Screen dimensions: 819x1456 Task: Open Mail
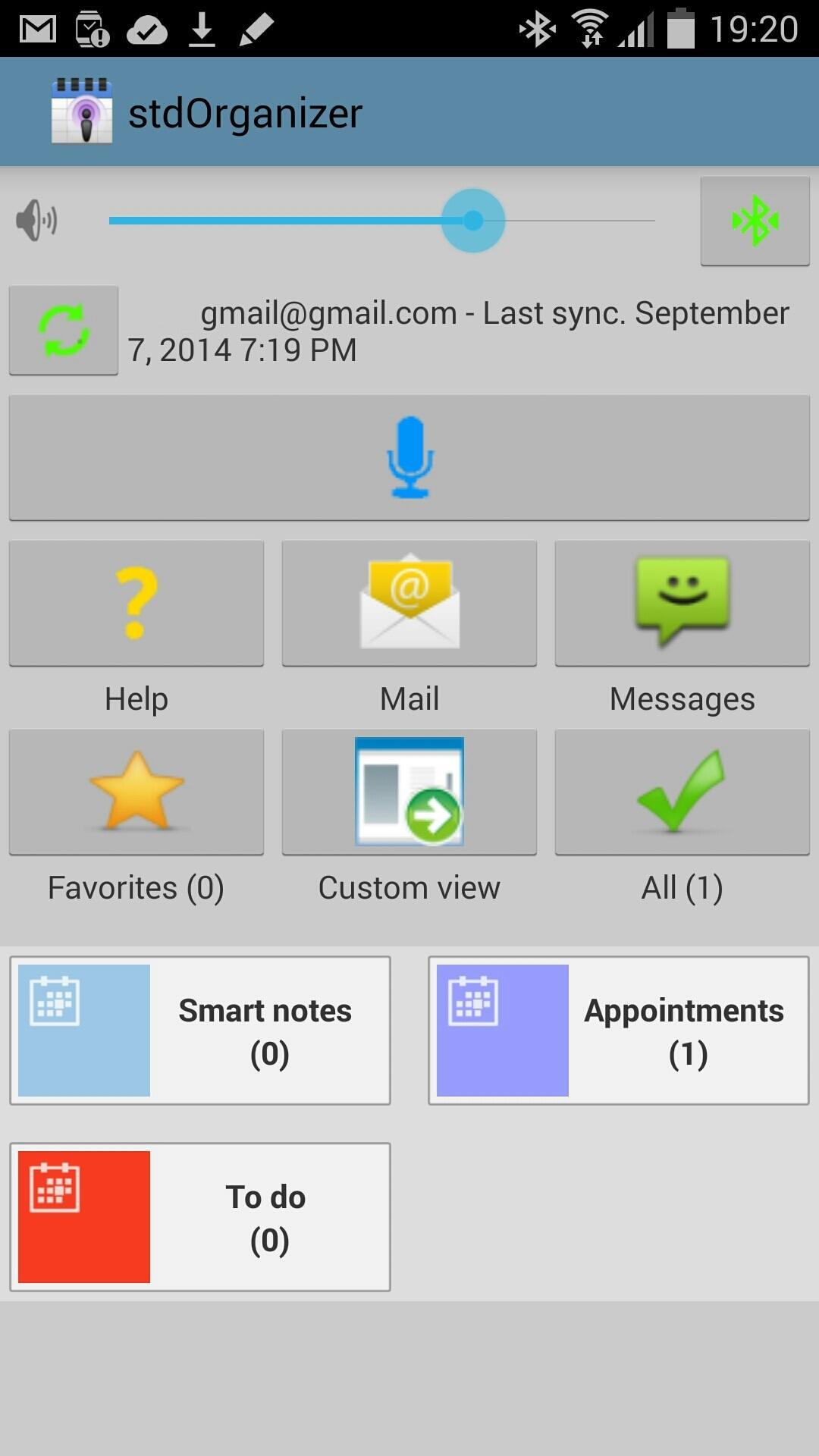coord(409,604)
